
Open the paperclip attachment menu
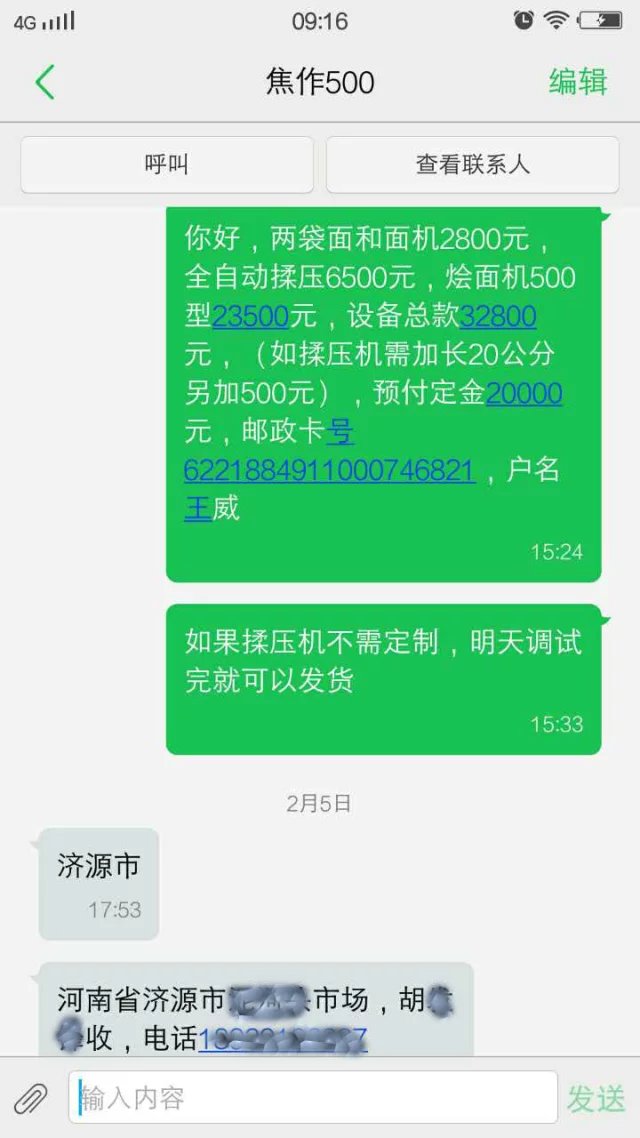[x=31, y=1098]
